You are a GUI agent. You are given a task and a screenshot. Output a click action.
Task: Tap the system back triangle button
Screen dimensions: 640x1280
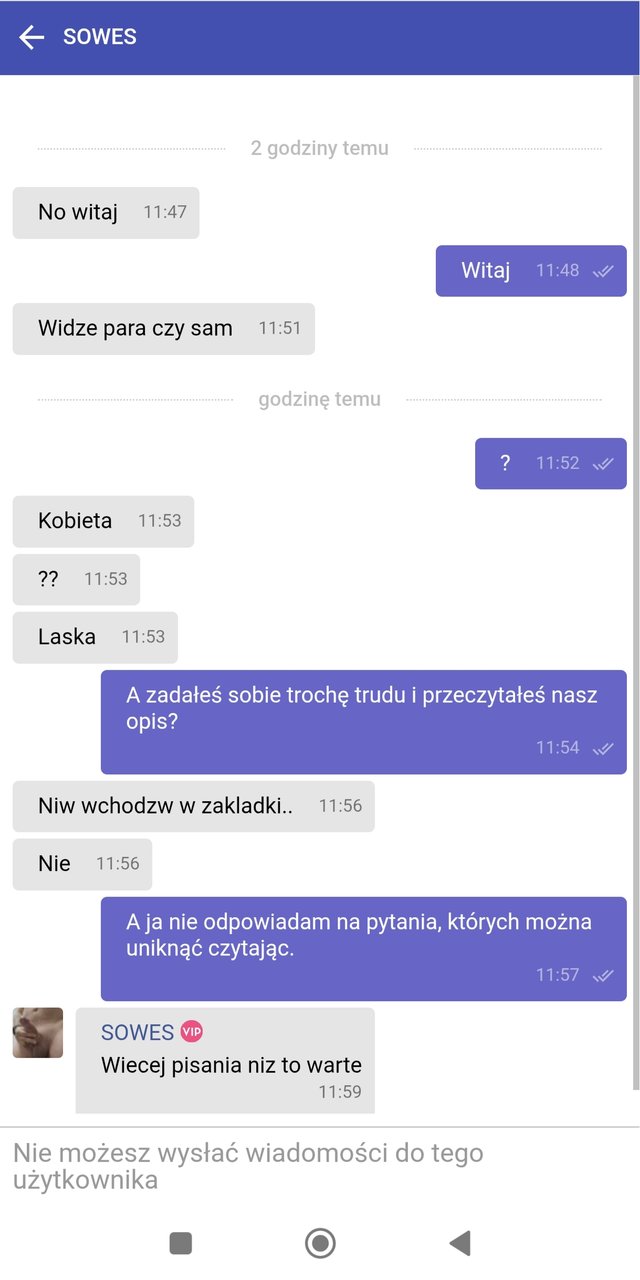[x=459, y=1243]
